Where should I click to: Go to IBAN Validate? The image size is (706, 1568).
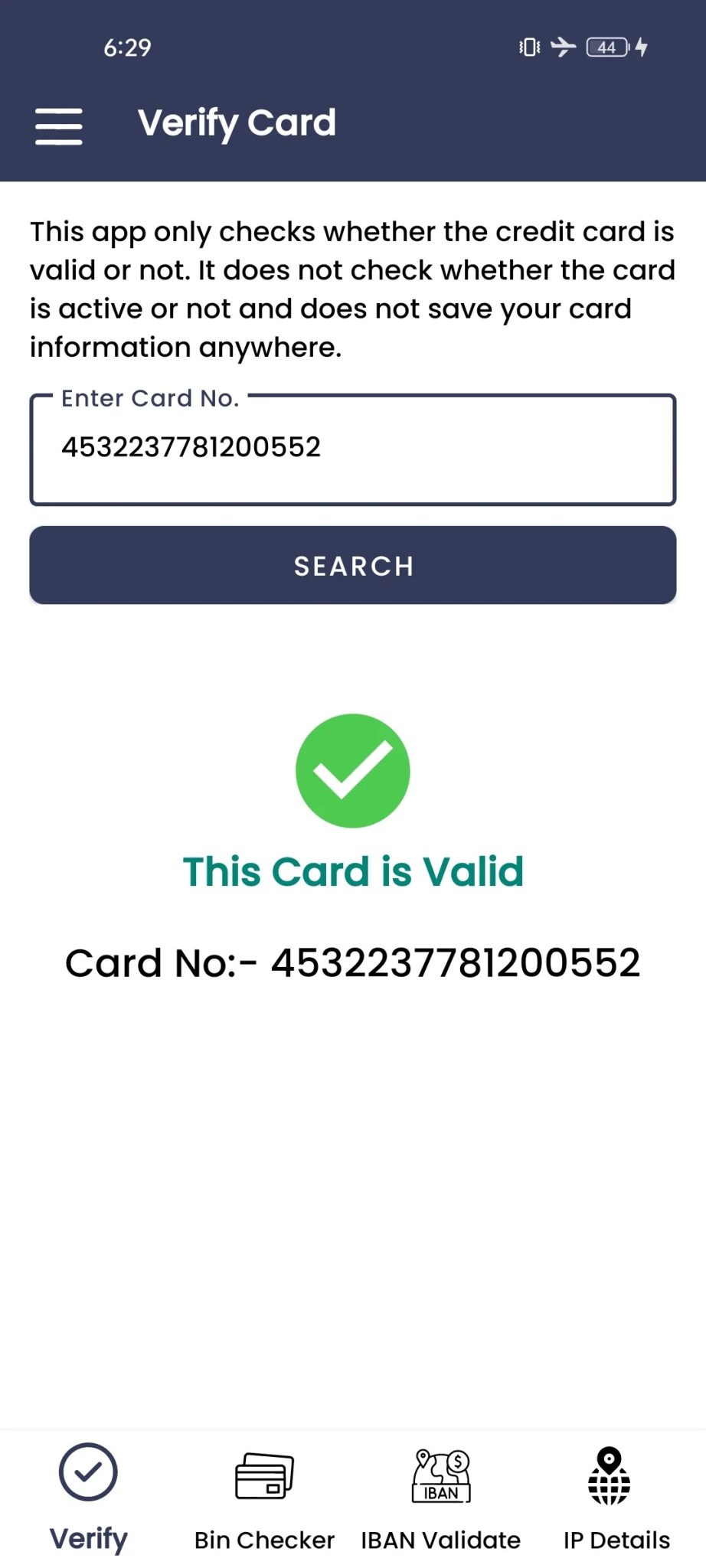440,1496
